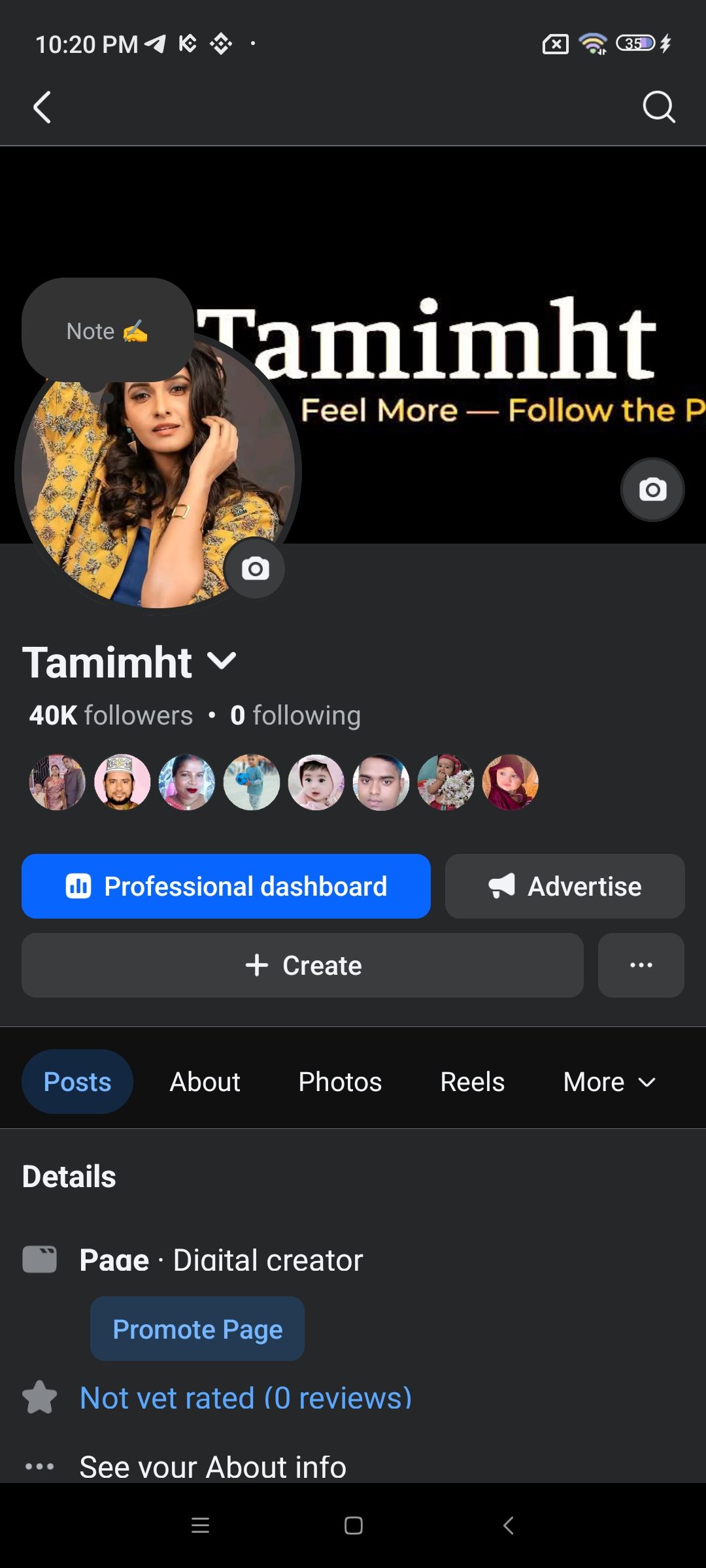
Task: Tap the system home button
Action: coord(354,1526)
